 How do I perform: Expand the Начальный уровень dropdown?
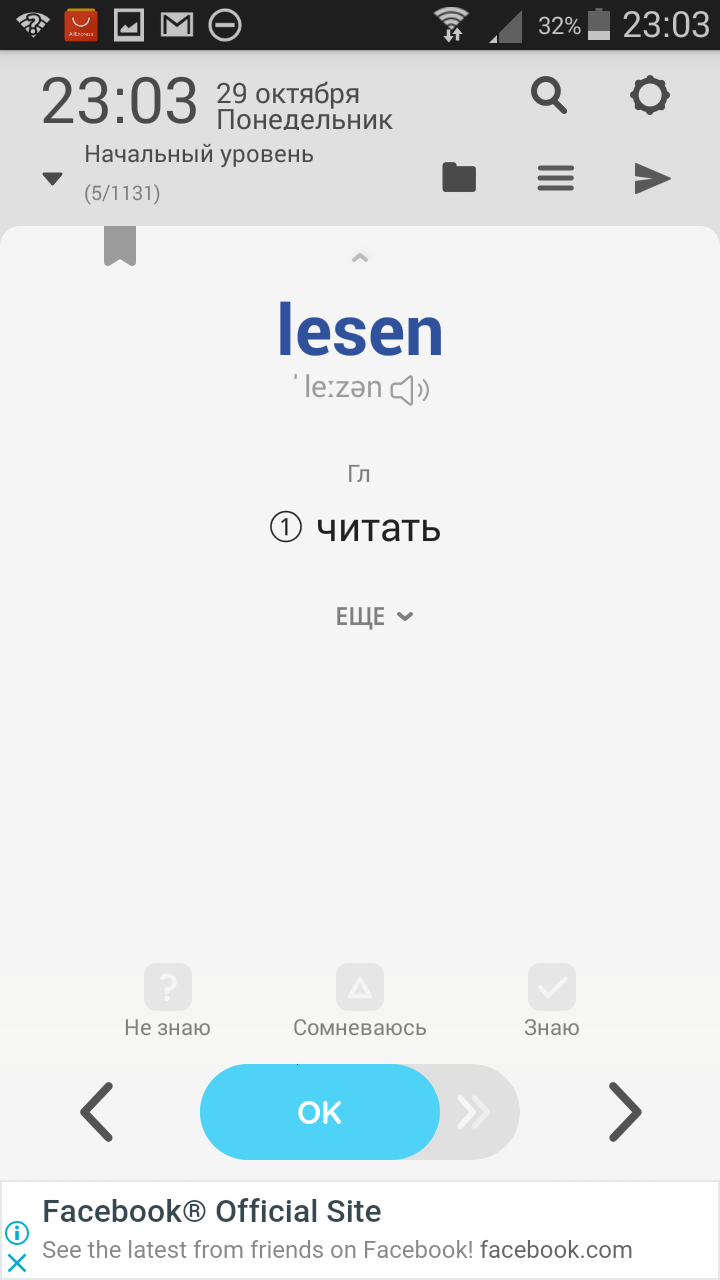point(52,179)
